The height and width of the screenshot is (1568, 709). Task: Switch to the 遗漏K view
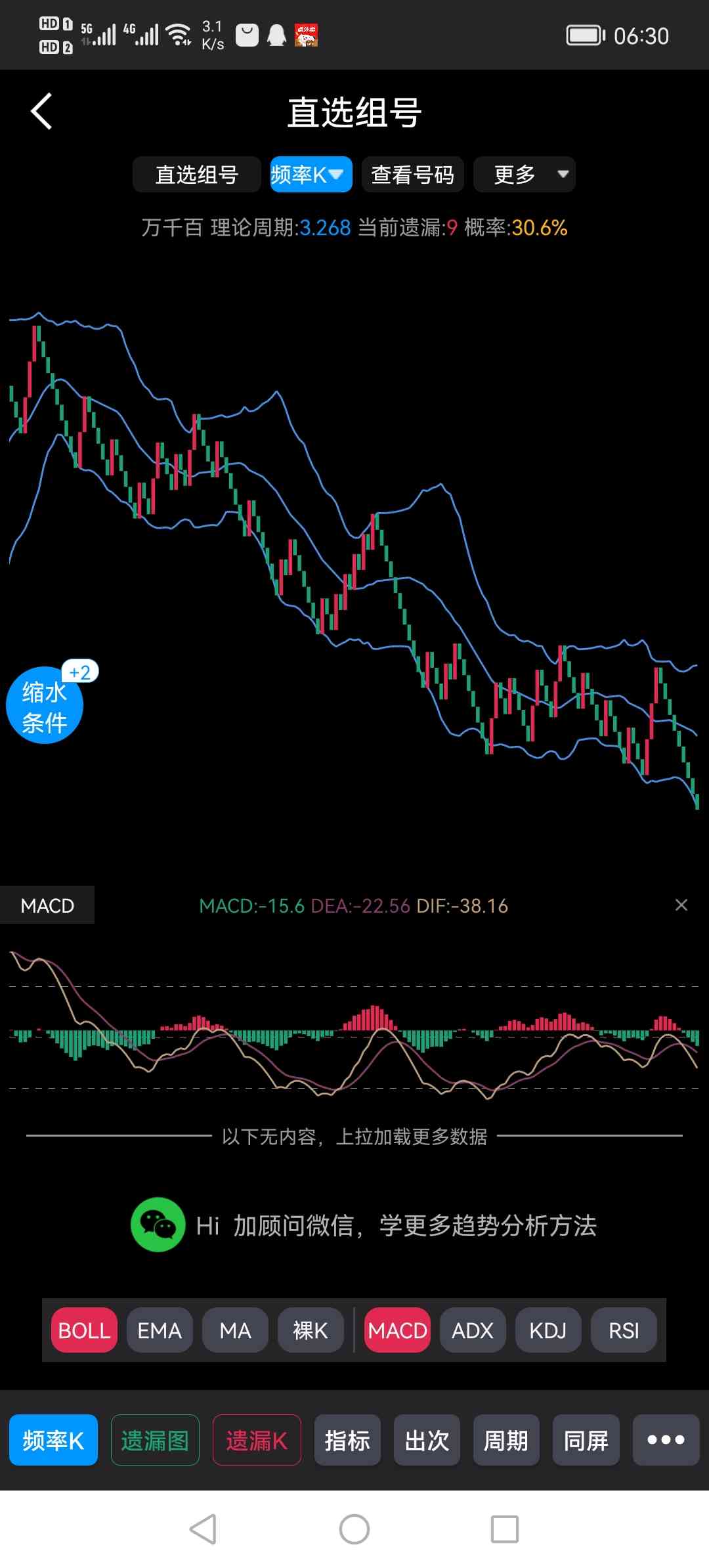click(x=257, y=1441)
